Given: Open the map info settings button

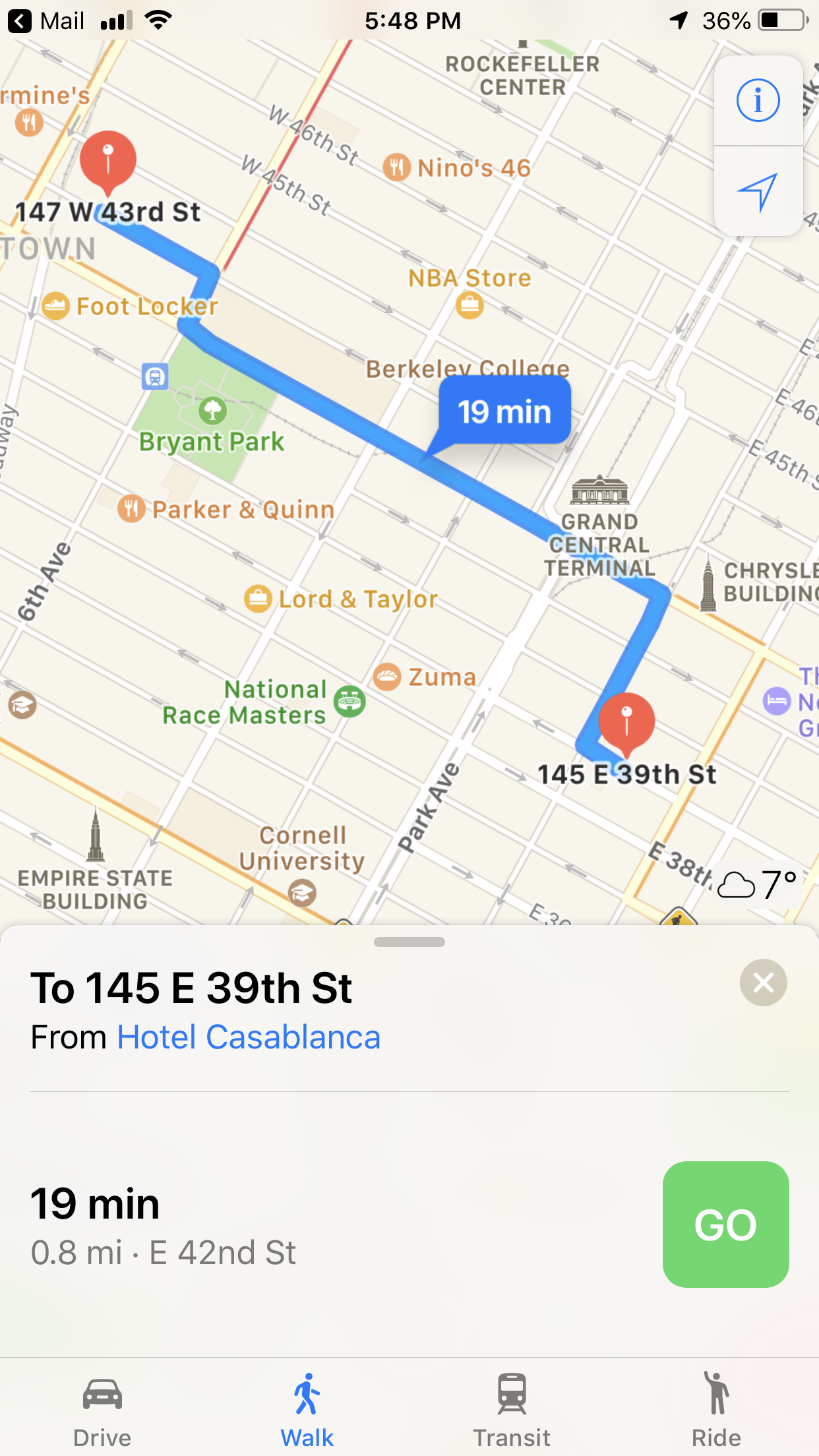Looking at the screenshot, I should click(x=758, y=101).
